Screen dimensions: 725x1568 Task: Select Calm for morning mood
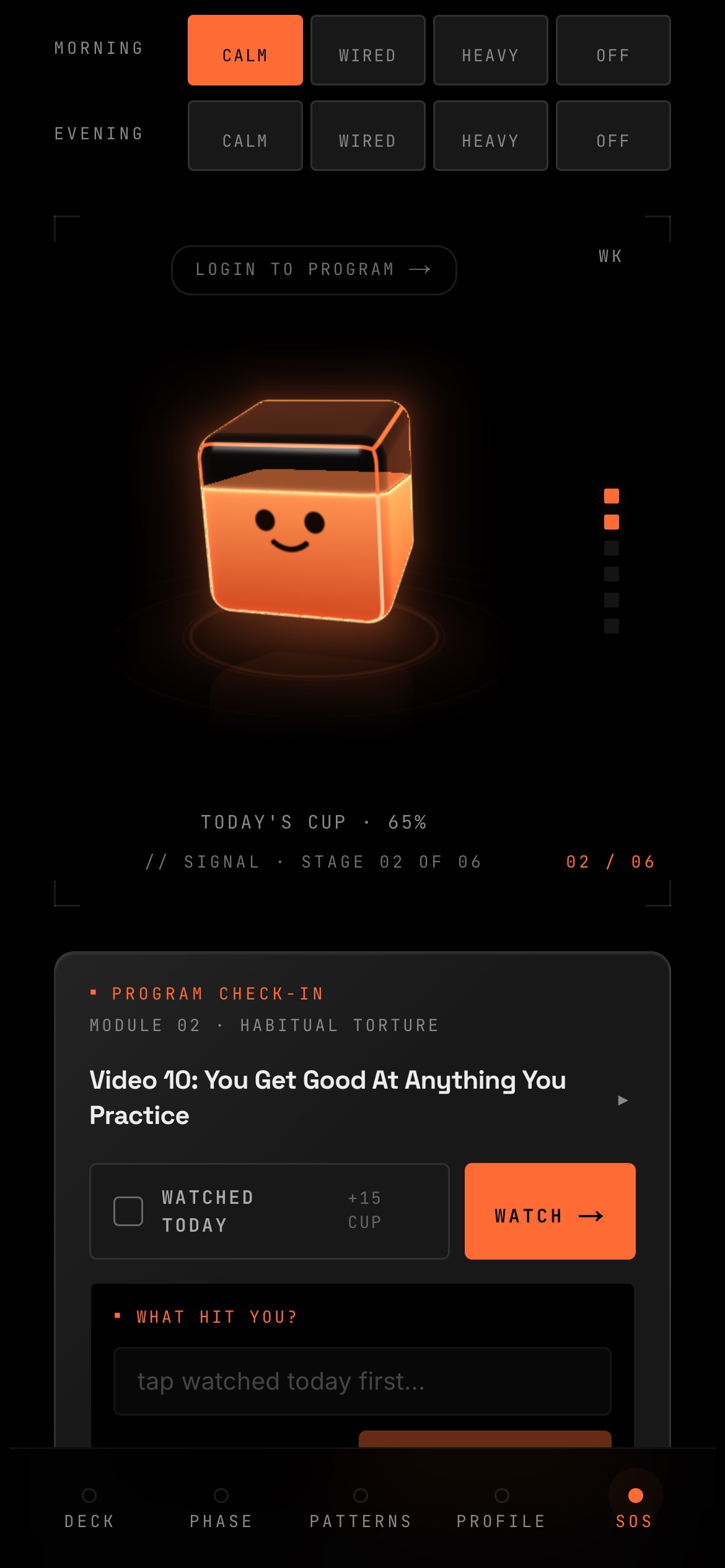[245, 50]
